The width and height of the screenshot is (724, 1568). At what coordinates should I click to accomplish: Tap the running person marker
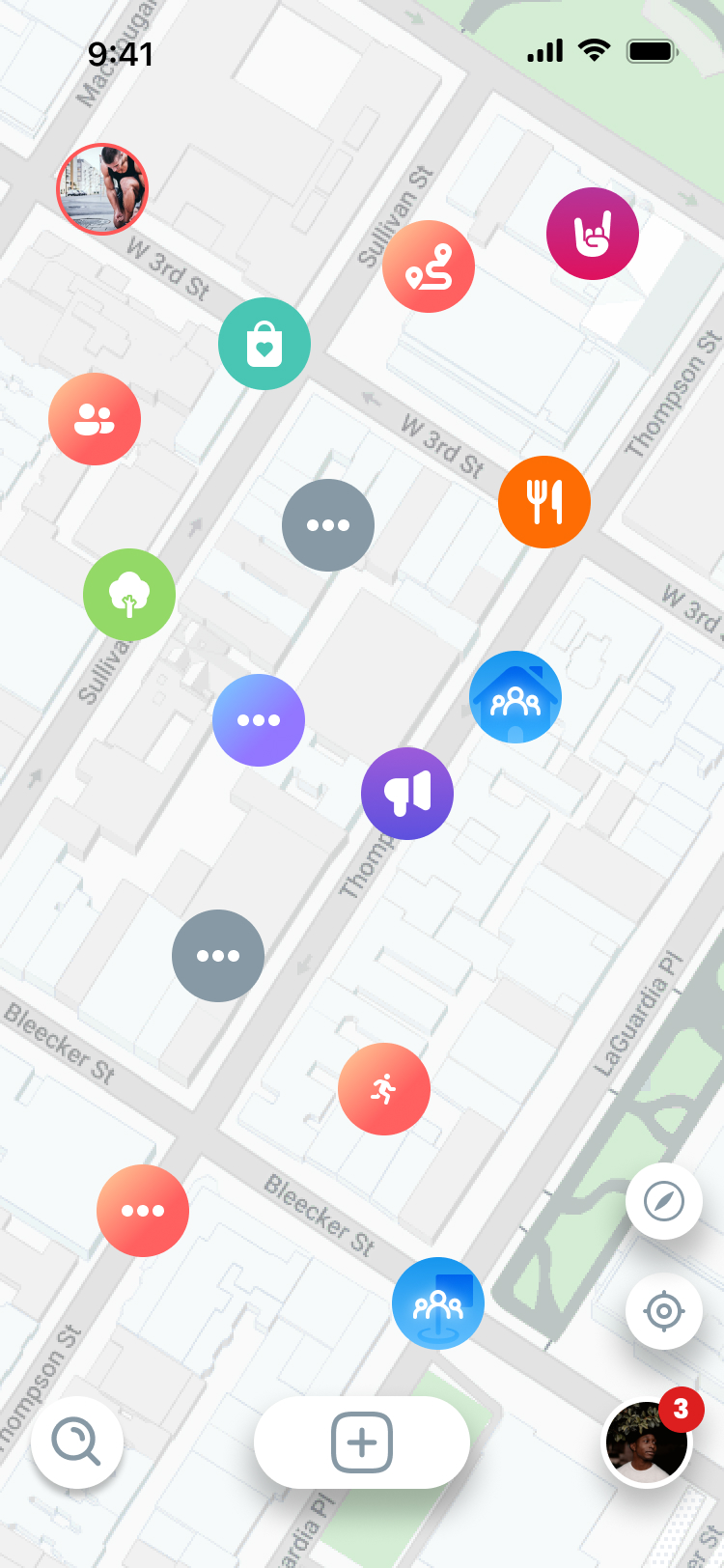point(384,1089)
